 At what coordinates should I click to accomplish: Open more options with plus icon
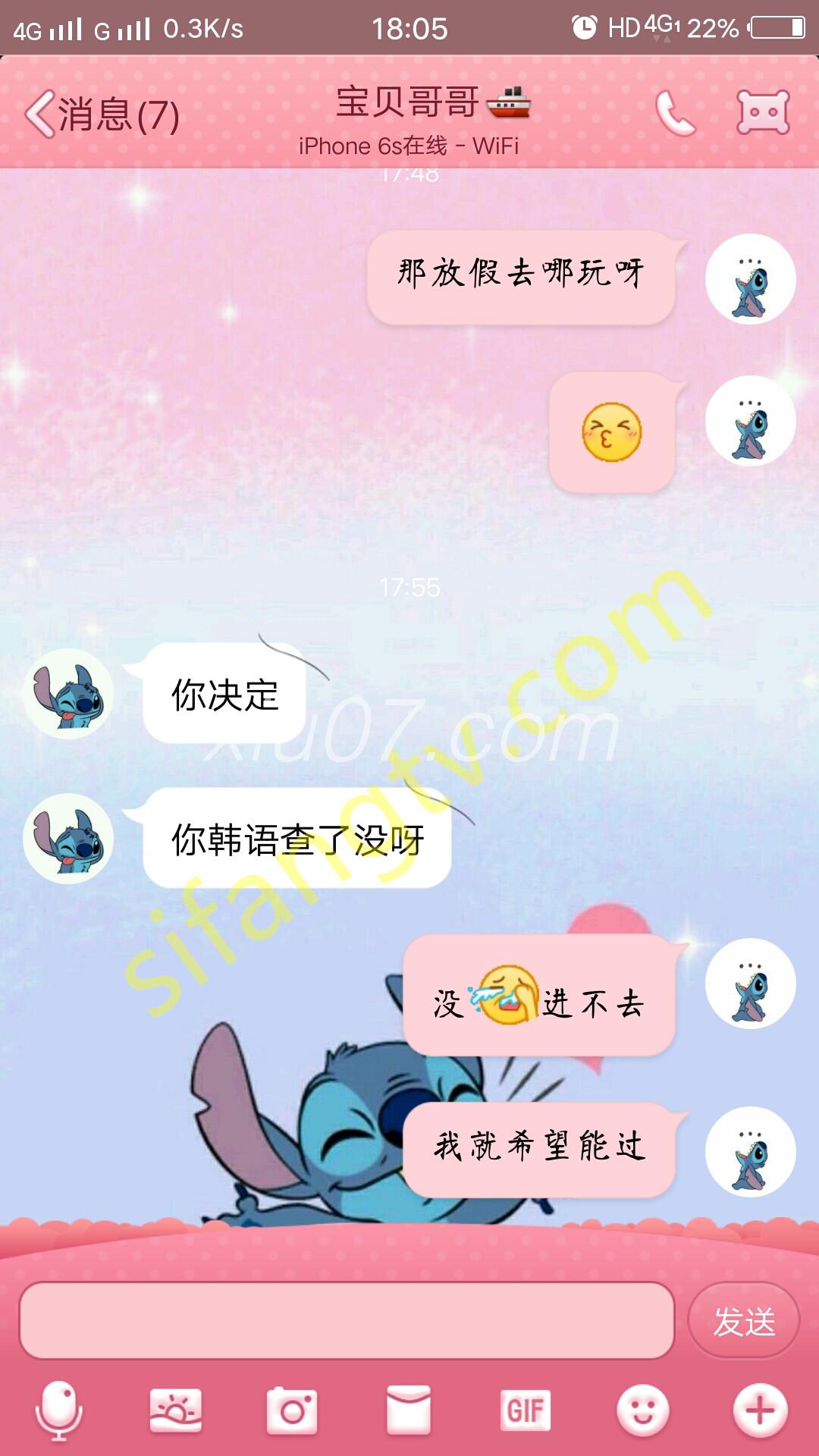[760, 1410]
